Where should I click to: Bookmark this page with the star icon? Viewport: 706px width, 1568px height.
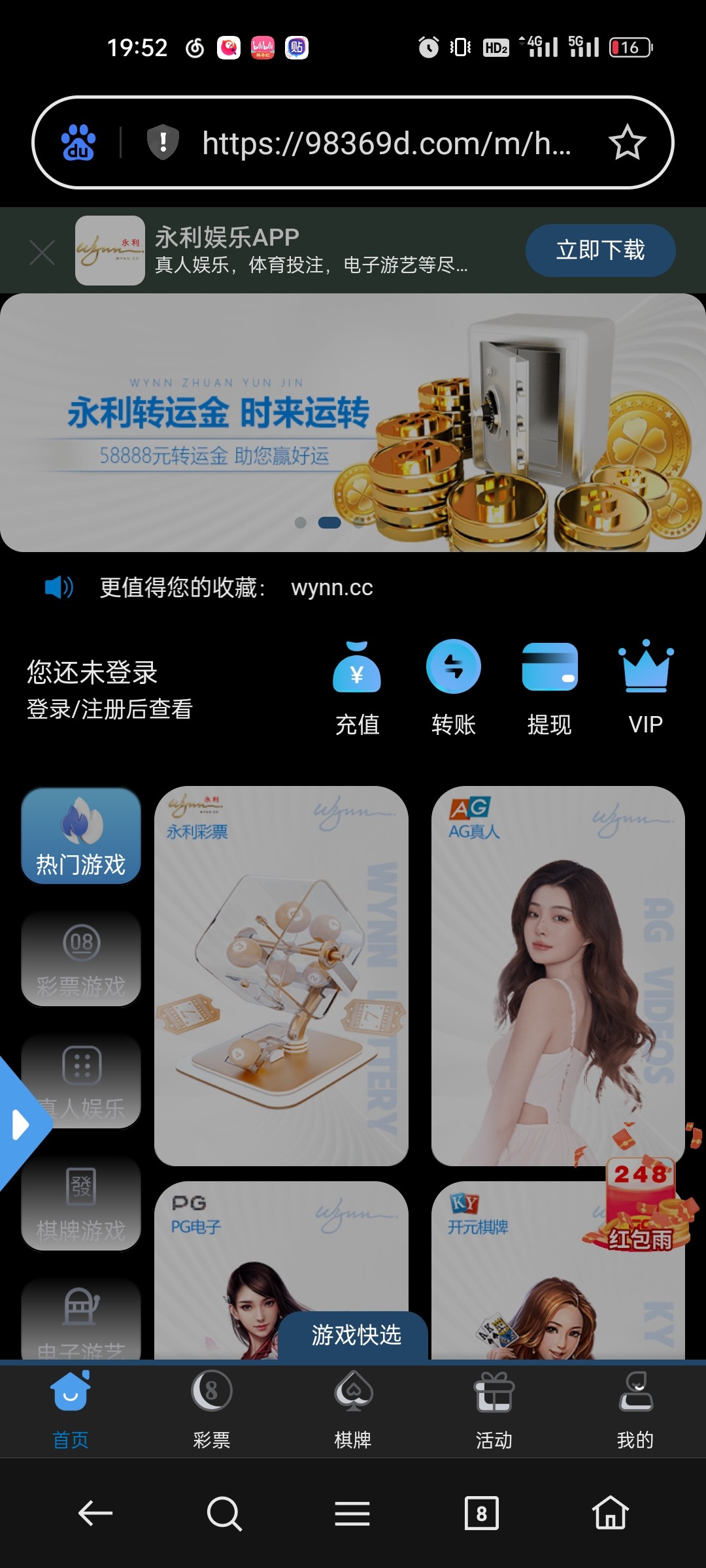[x=627, y=142]
